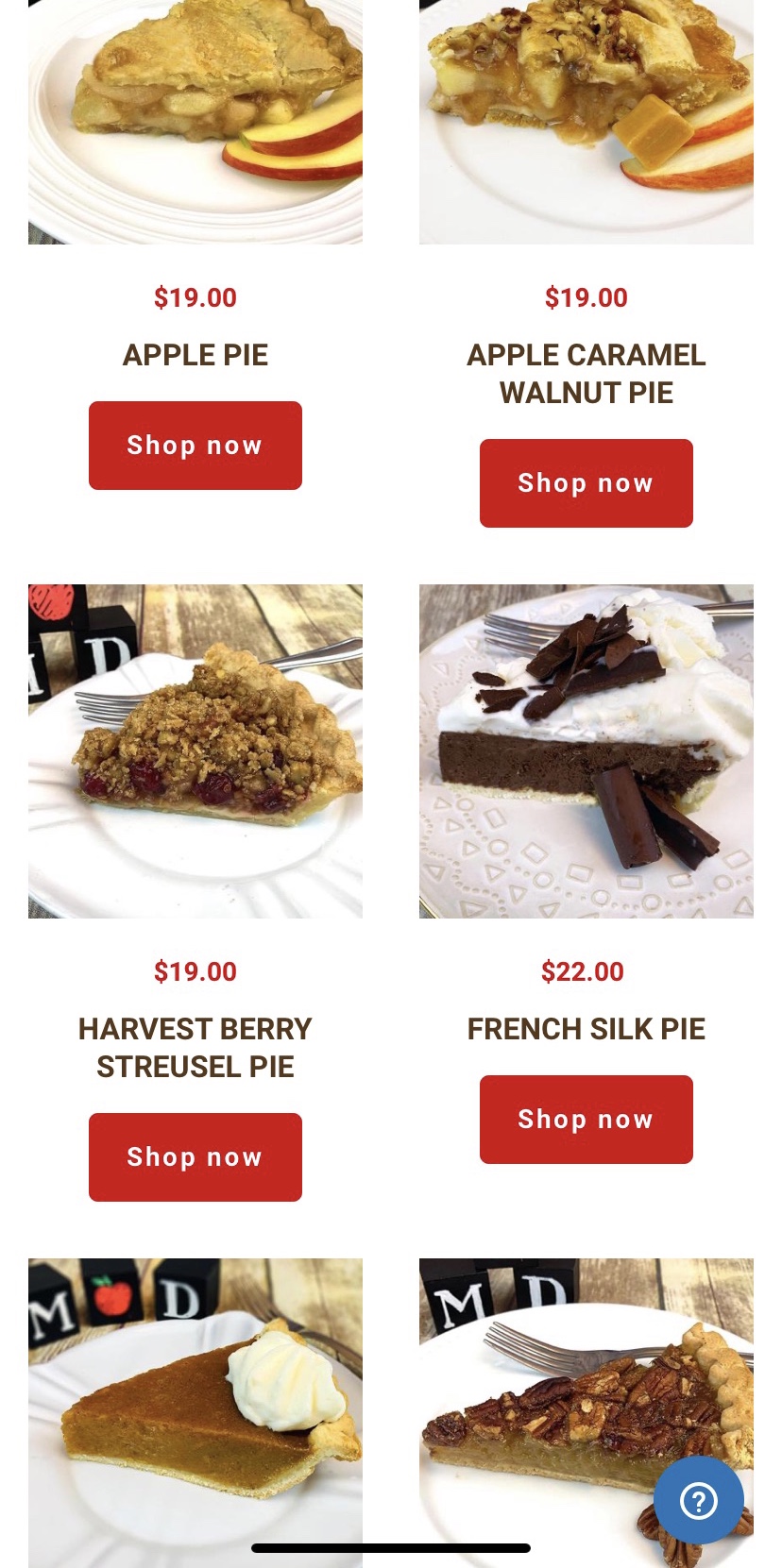View the French Silk Pie picture

click(586, 751)
